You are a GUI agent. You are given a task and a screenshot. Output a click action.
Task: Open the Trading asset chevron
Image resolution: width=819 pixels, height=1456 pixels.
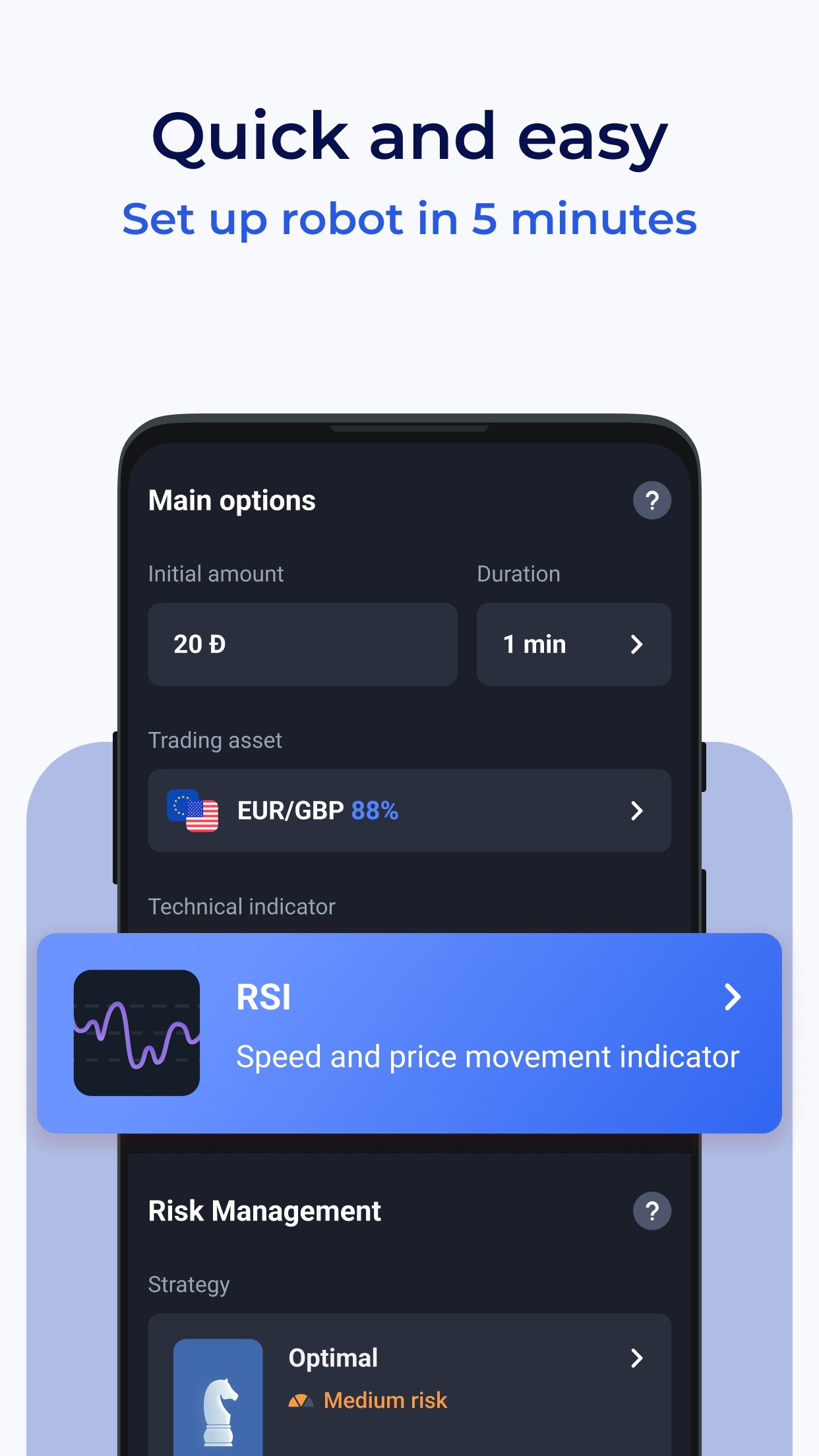click(636, 811)
